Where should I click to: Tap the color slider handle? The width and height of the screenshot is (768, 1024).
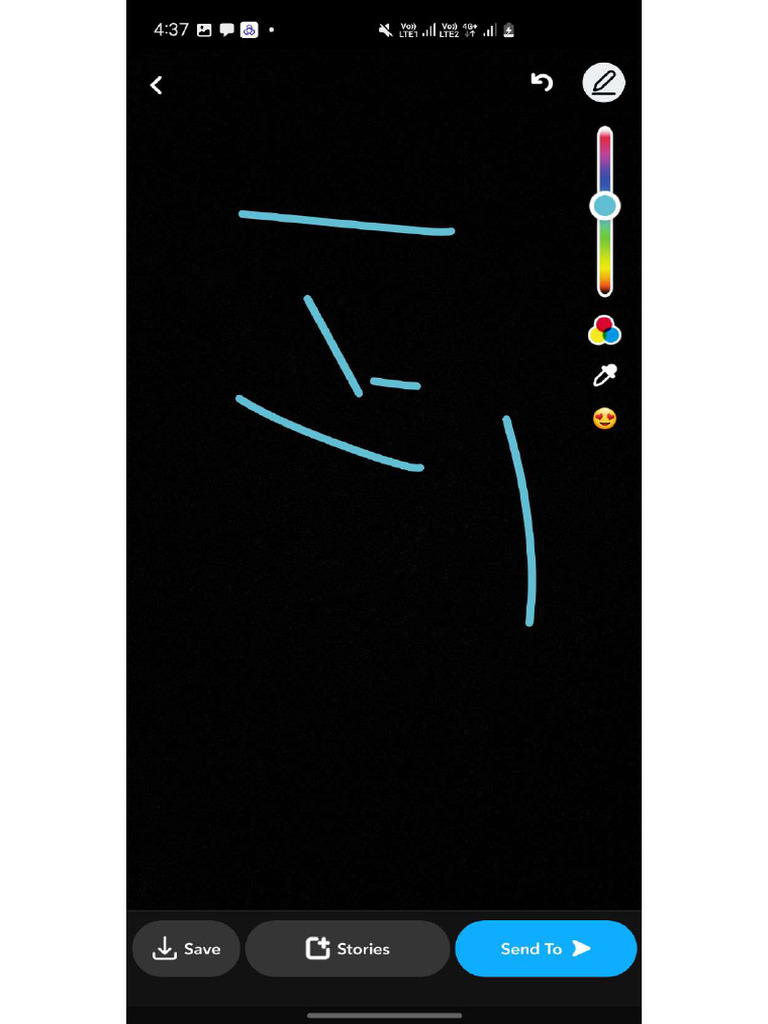click(605, 206)
